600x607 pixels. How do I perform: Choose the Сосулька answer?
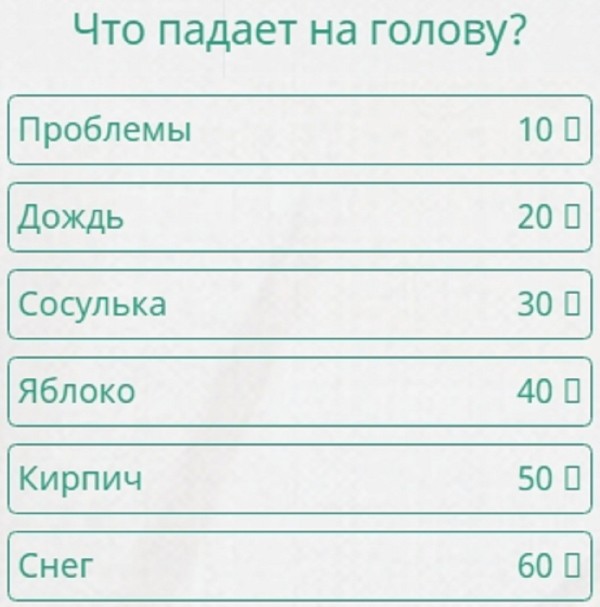pyautogui.click(x=300, y=304)
